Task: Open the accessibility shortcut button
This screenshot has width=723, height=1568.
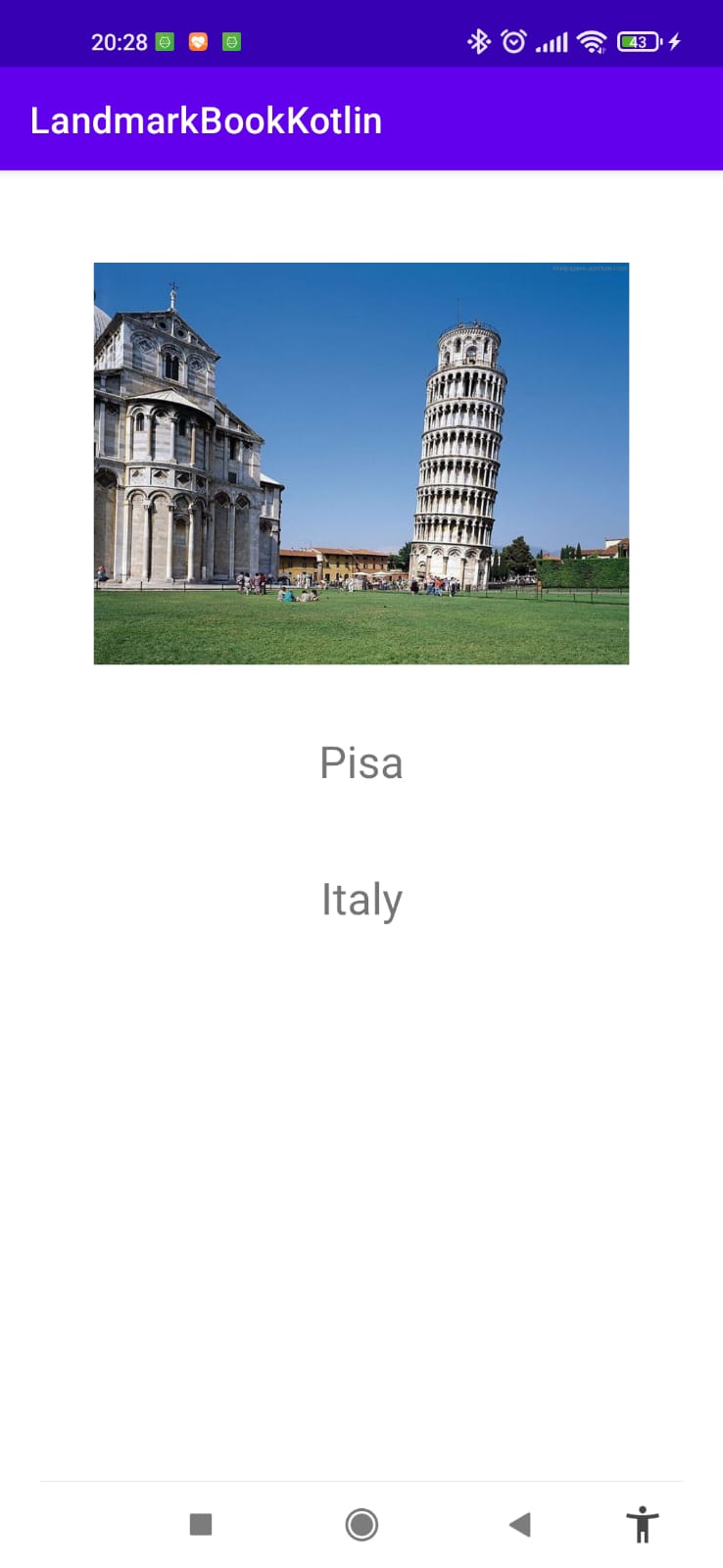Action: point(643,1524)
